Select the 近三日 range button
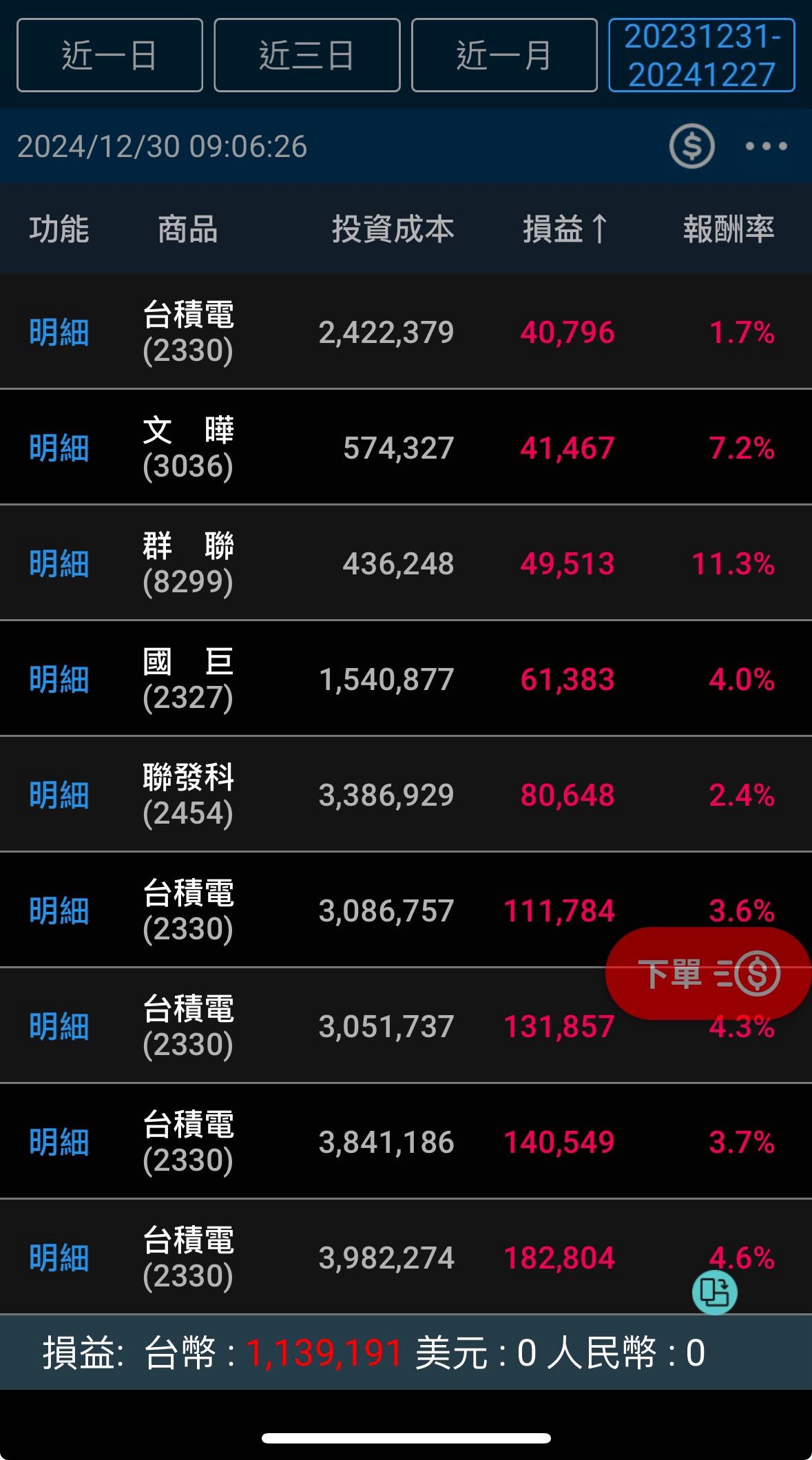 point(306,55)
